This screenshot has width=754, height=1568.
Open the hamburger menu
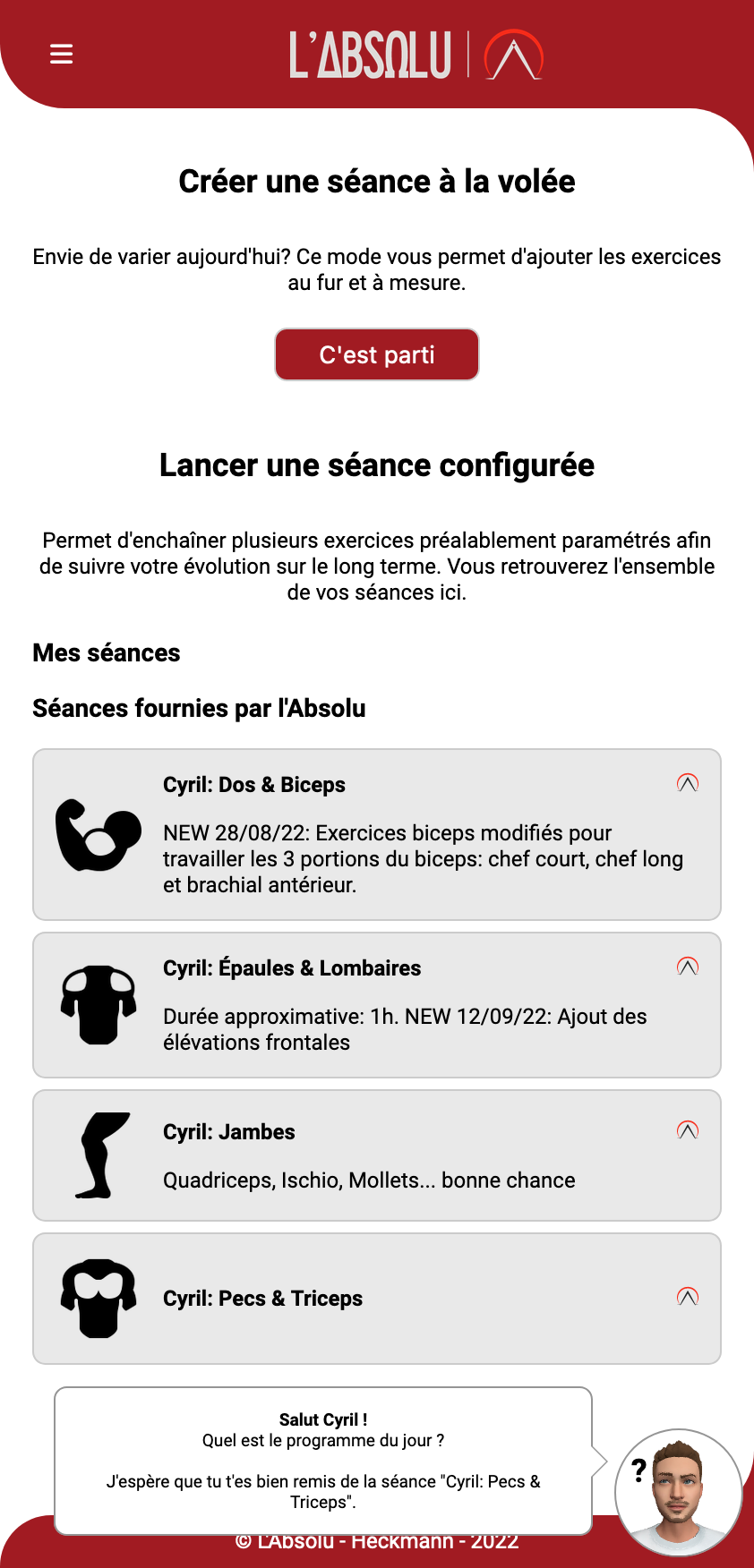[x=61, y=54]
